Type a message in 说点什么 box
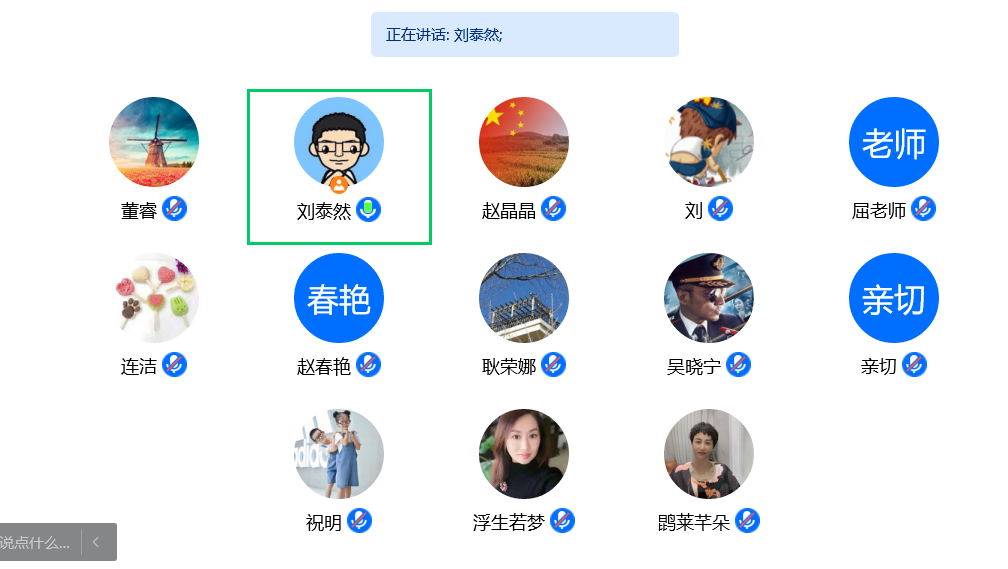Screen dimensions: 1008x569 [x=38, y=543]
